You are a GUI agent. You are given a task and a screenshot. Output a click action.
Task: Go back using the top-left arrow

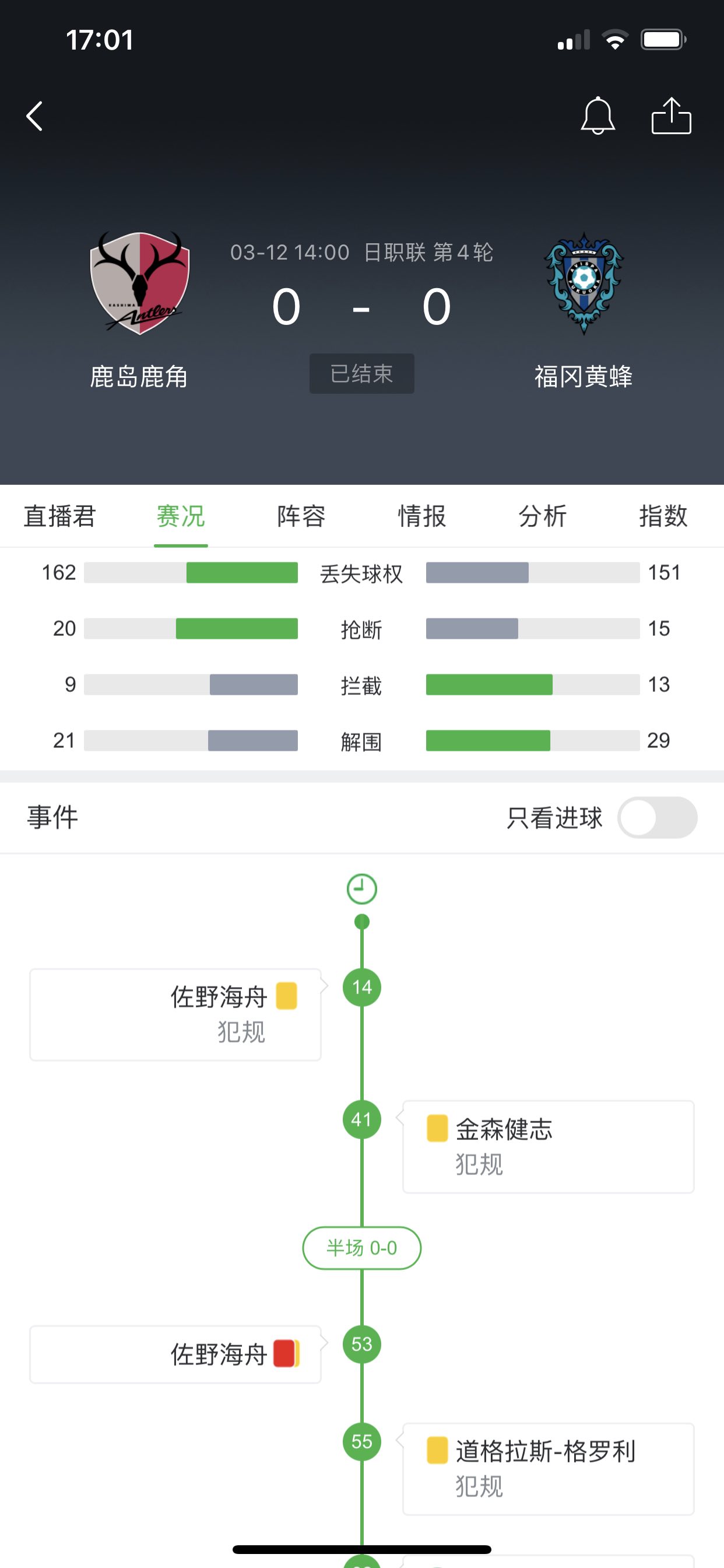[34, 116]
